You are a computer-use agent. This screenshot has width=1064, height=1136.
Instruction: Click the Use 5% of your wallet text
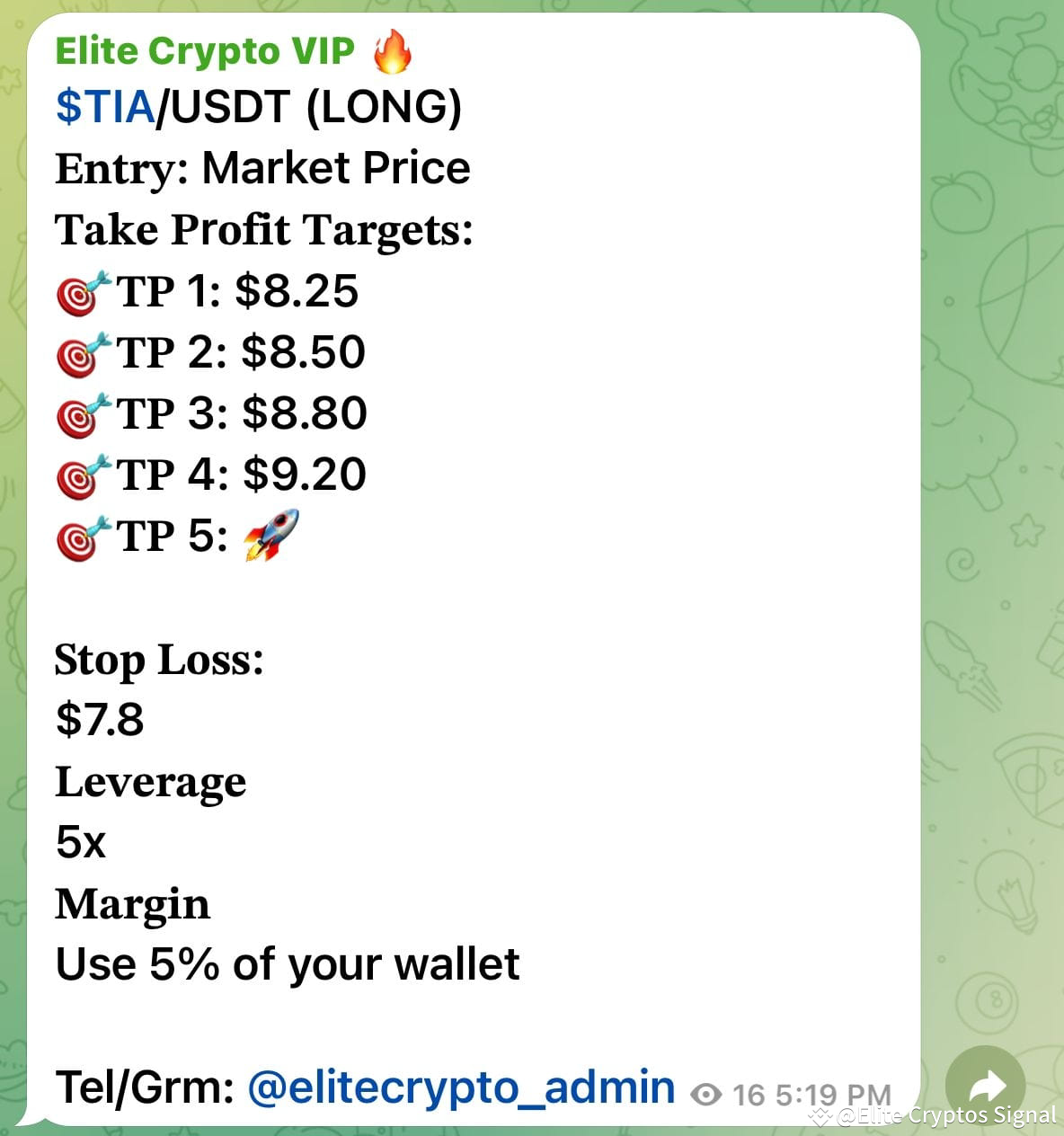[287, 963]
